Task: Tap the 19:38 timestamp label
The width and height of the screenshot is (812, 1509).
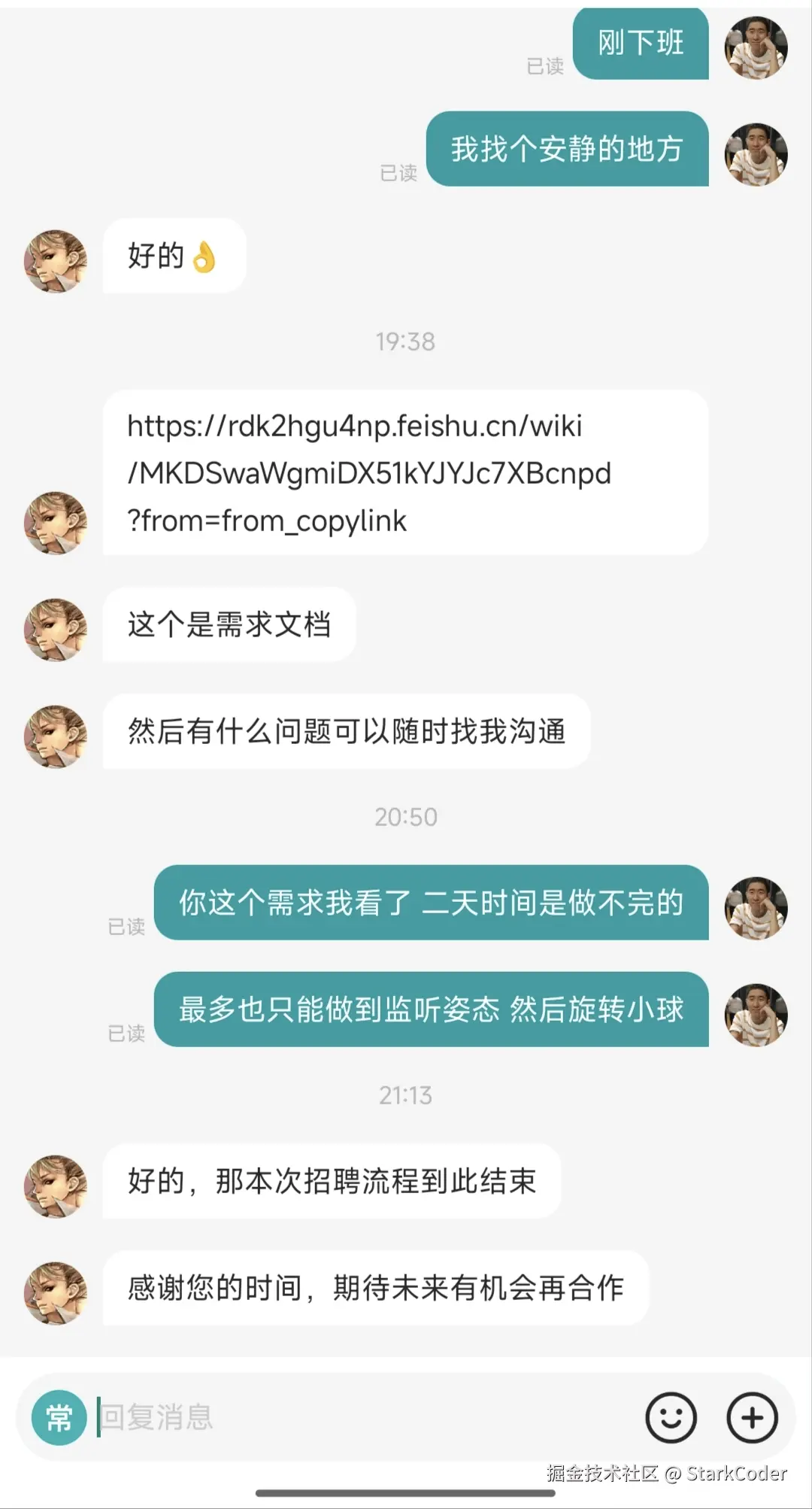Action: [405, 341]
